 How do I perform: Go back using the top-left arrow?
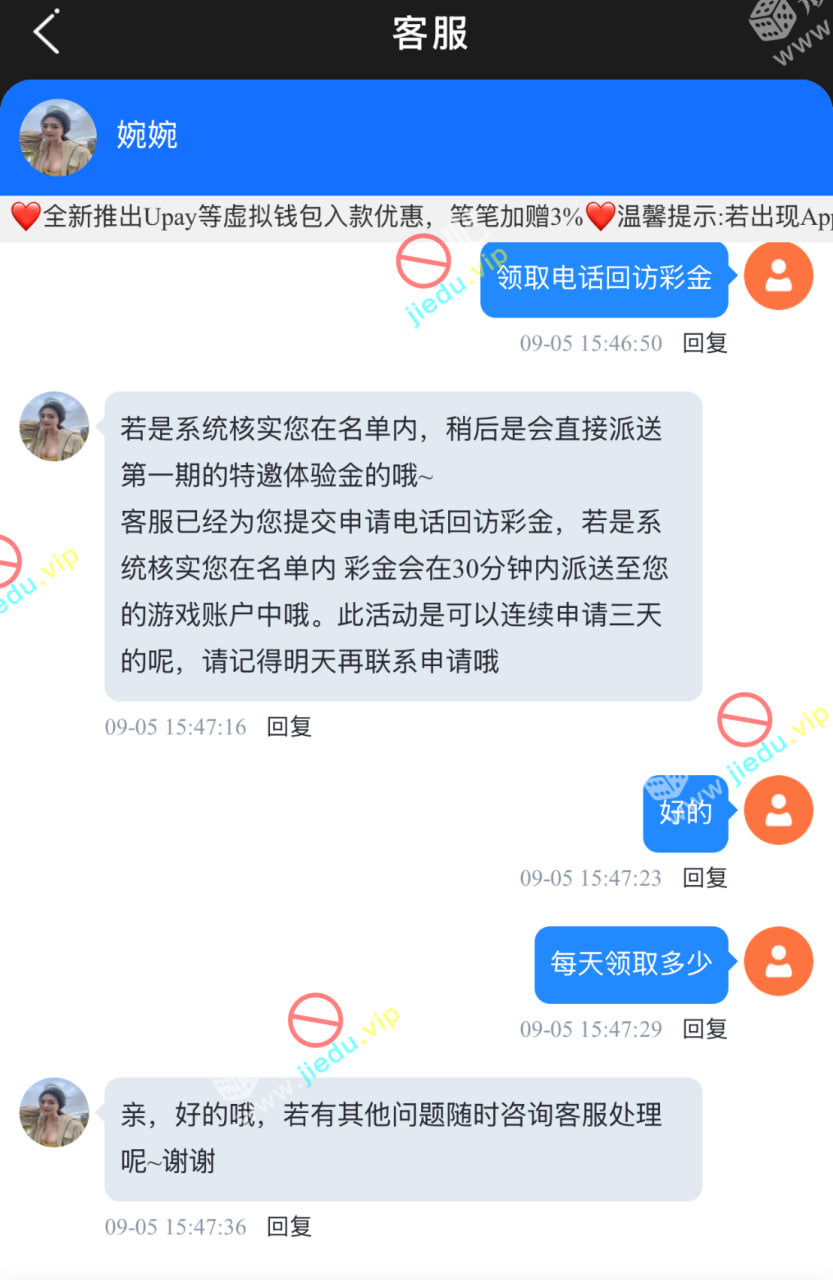(x=46, y=32)
